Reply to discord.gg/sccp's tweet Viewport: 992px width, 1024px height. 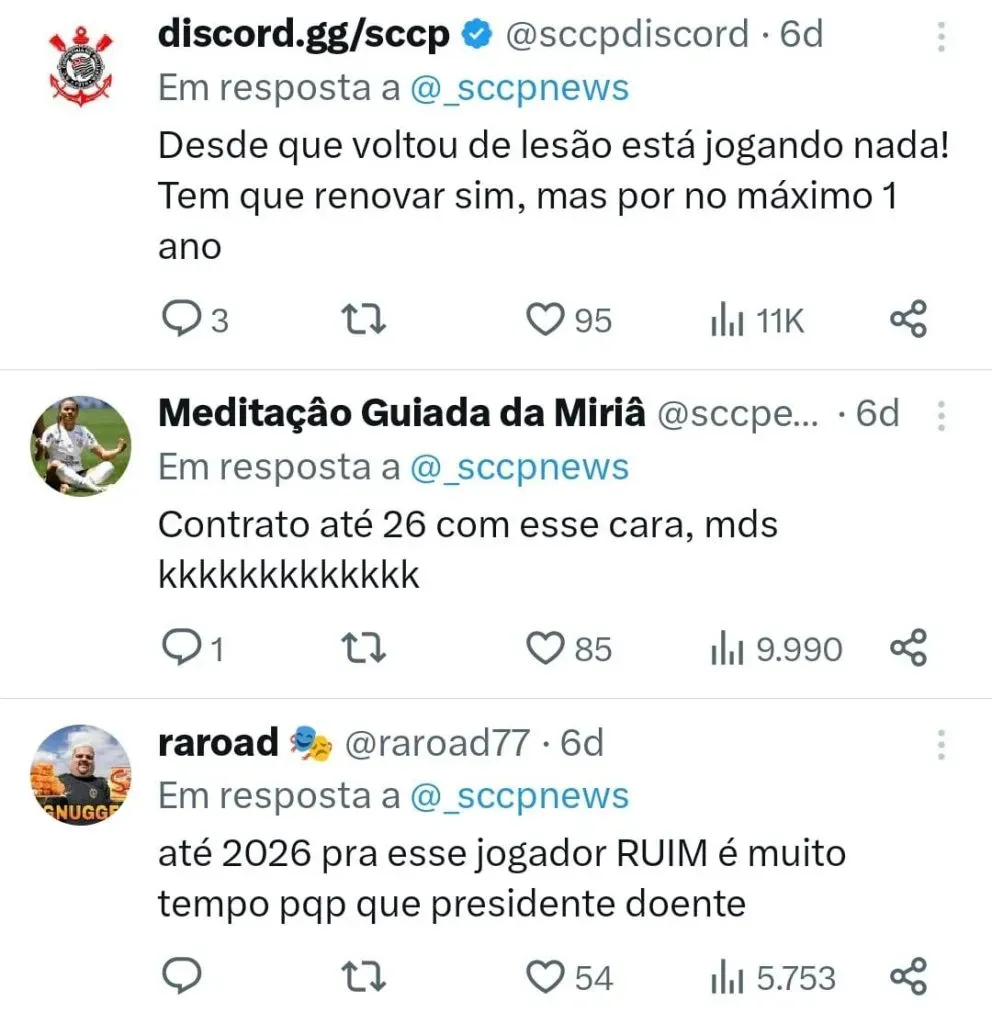[x=181, y=320]
